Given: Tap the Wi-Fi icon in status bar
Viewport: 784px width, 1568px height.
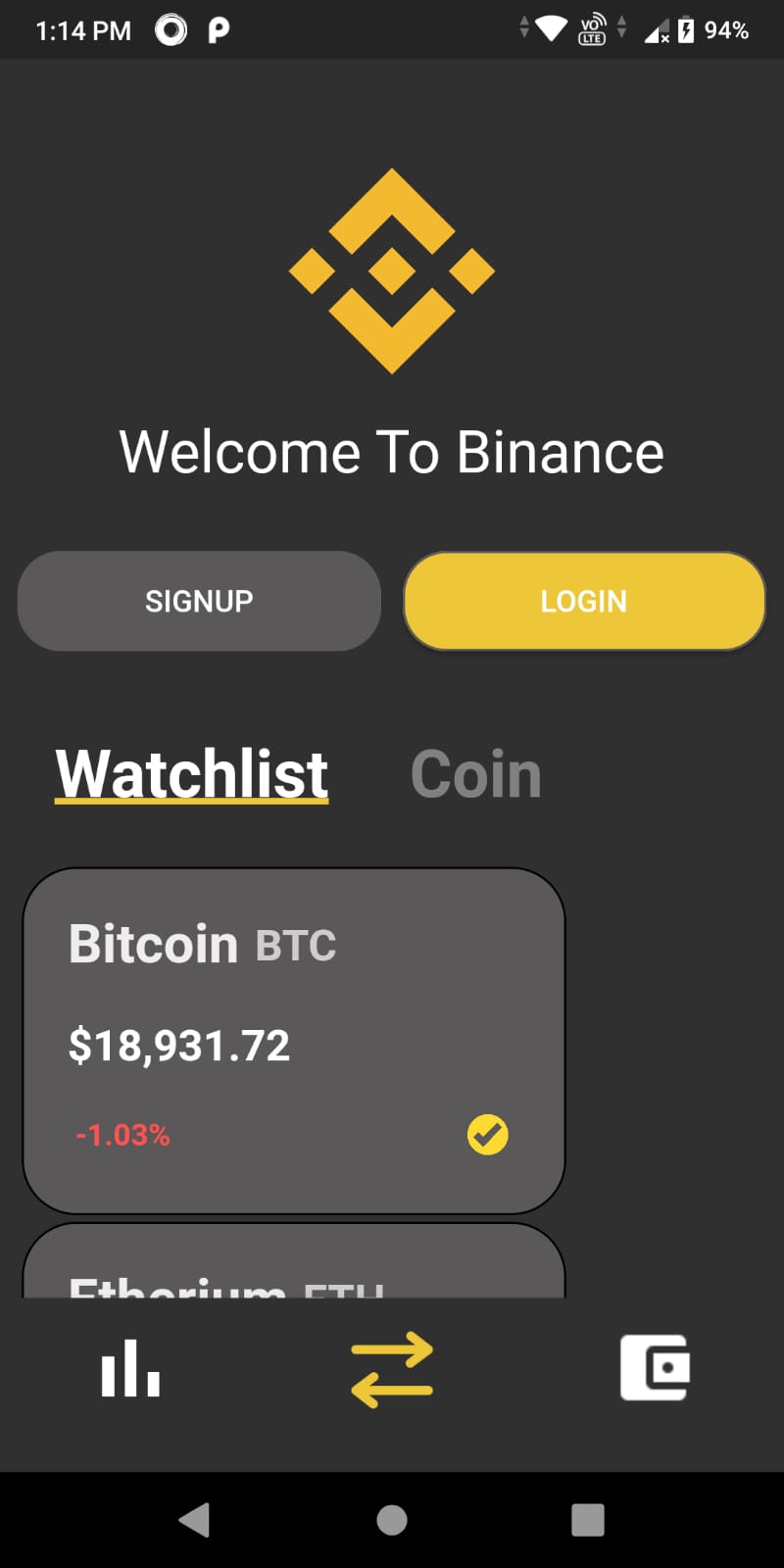Looking at the screenshot, I should (x=551, y=29).
